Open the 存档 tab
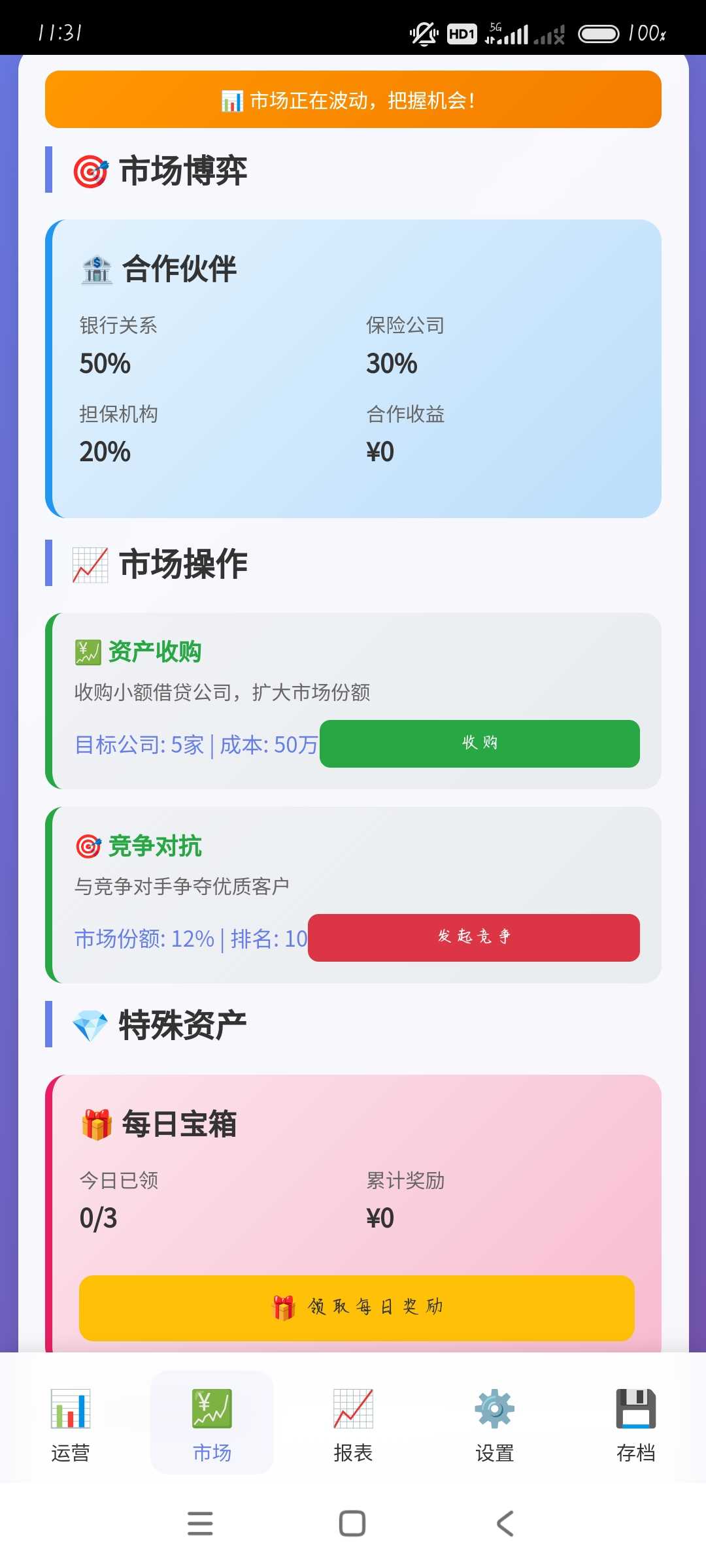This screenshot has width=706, height=1568. tap(635, 1424)
